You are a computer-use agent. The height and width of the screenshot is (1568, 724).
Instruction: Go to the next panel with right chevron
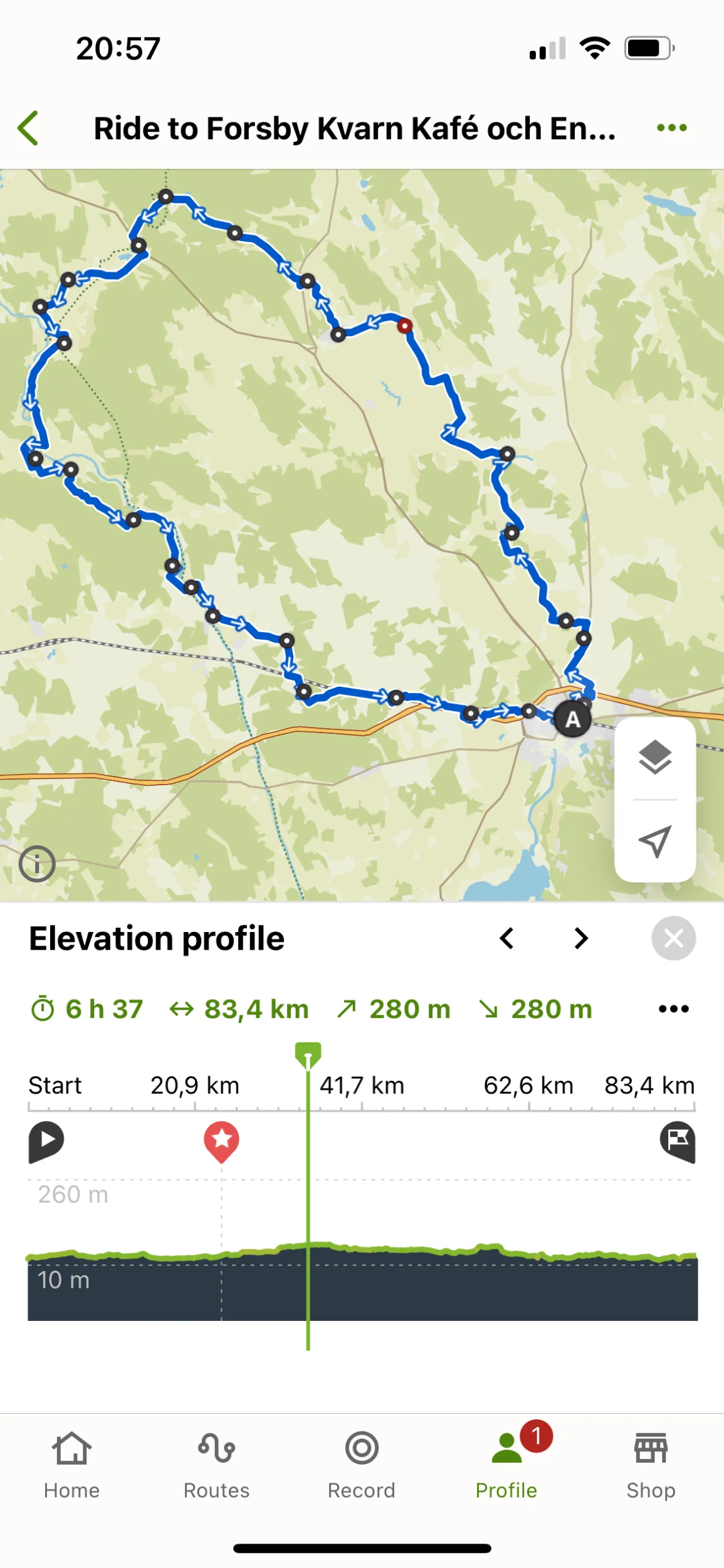click(581, 938)
